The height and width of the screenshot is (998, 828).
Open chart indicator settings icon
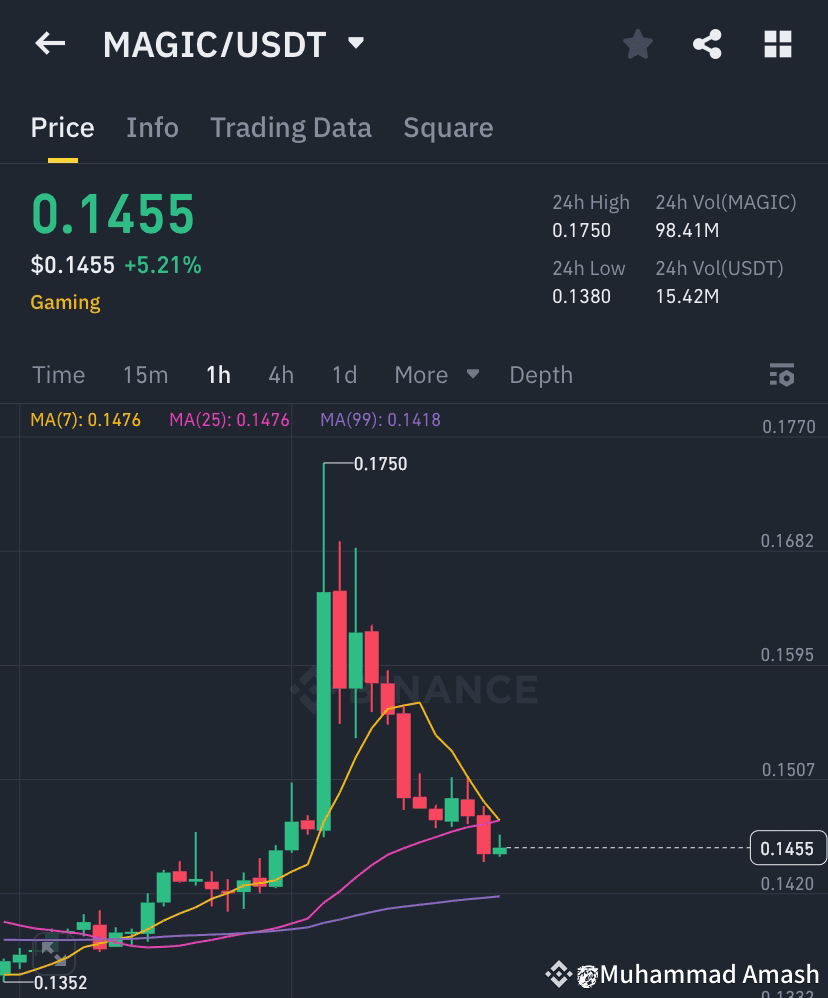(x=783, y=374)
